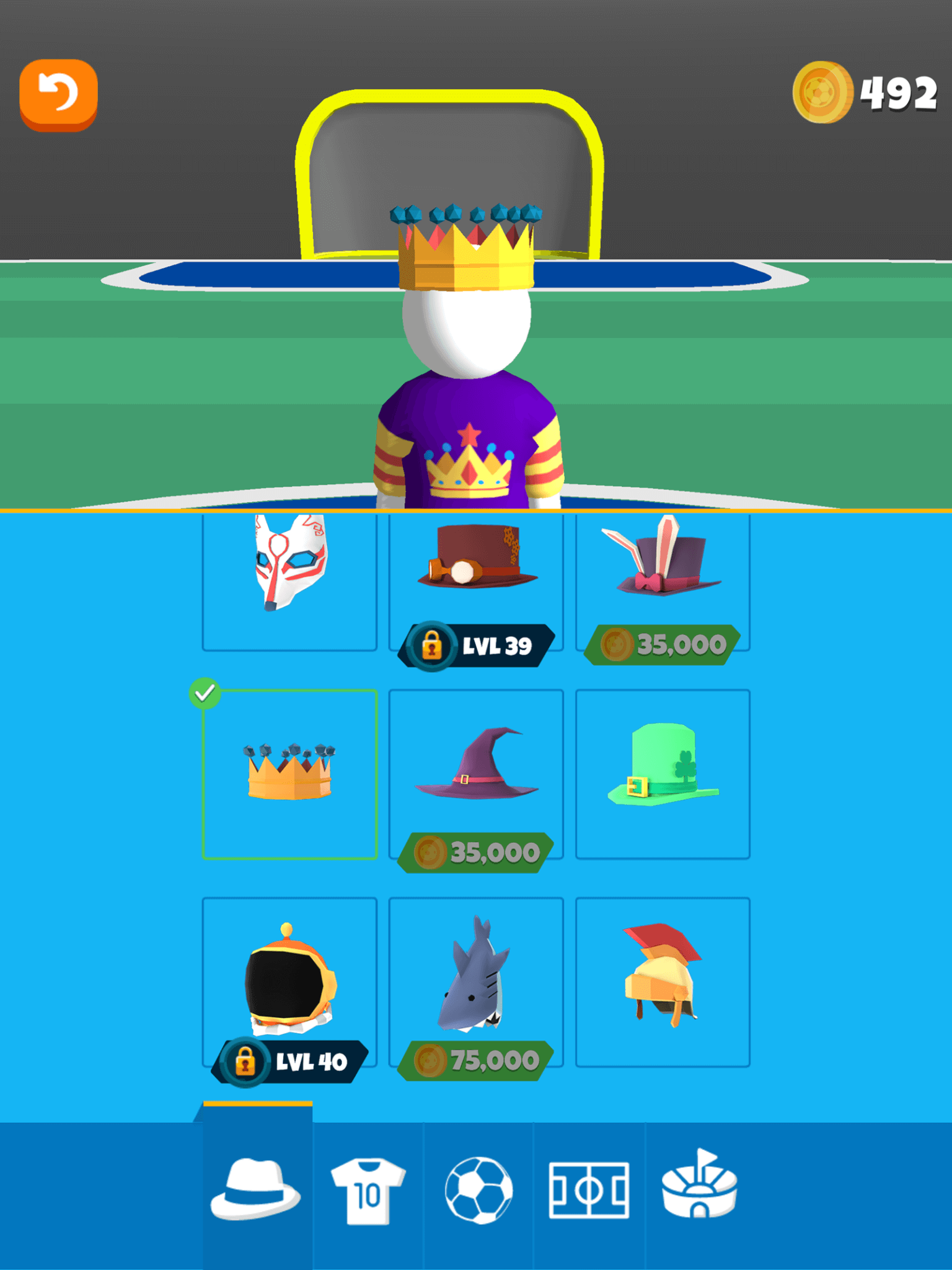Switch to the hats tab

point(257,1191)
